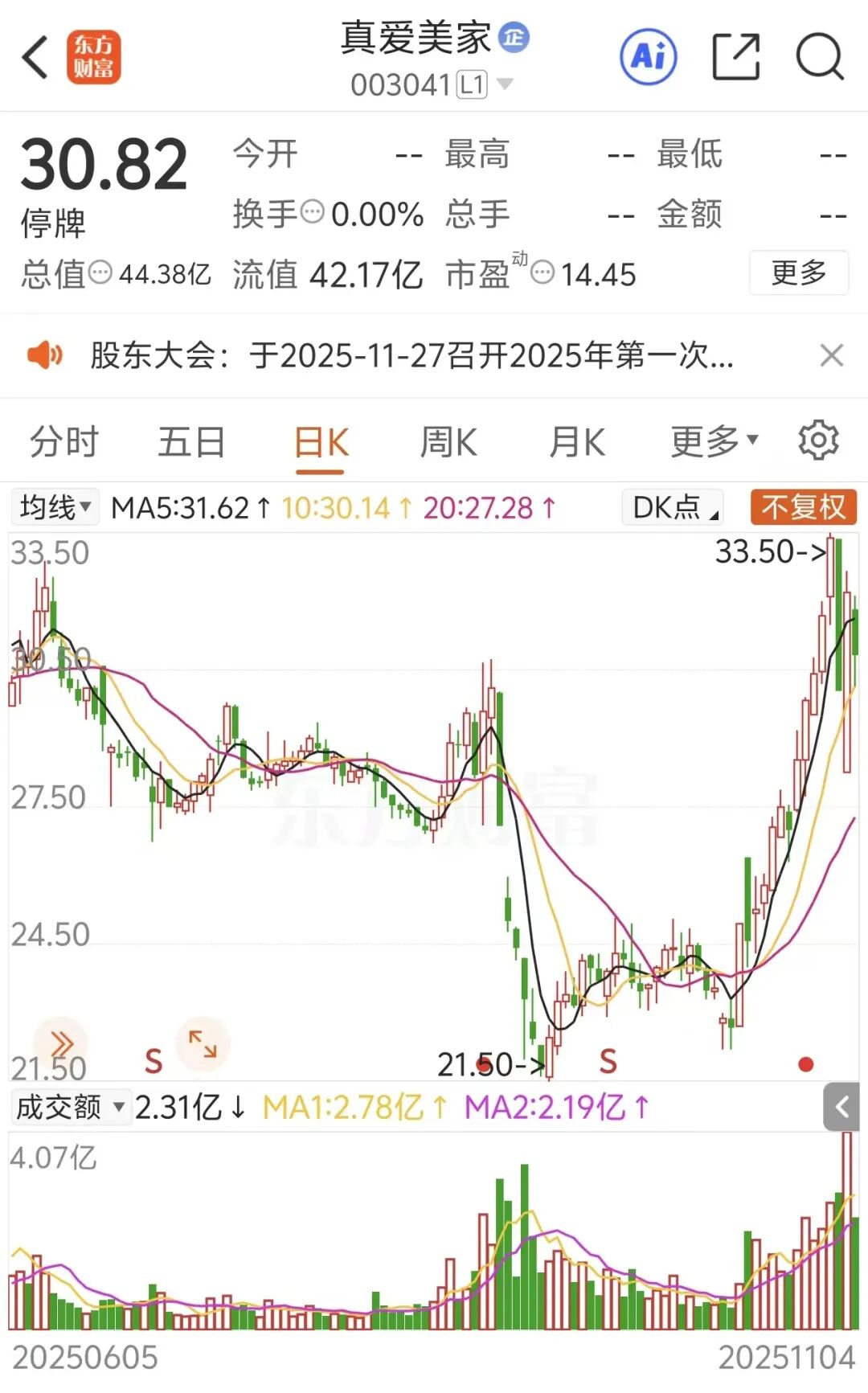
Task: Switch to the 分时 chart tab
Action: 63,442
